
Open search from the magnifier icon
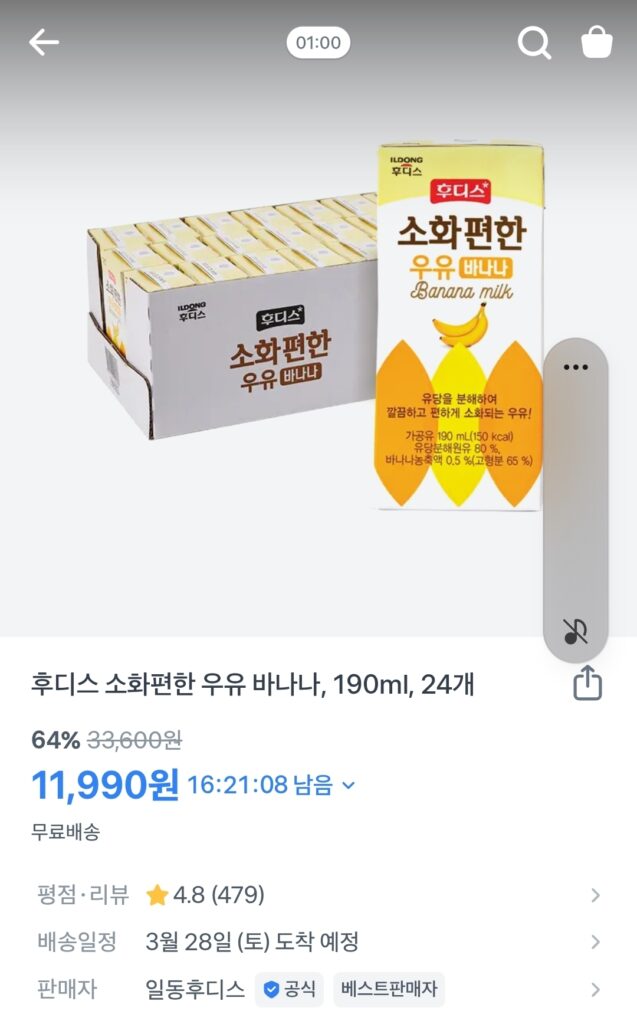[x=534, y=43]
